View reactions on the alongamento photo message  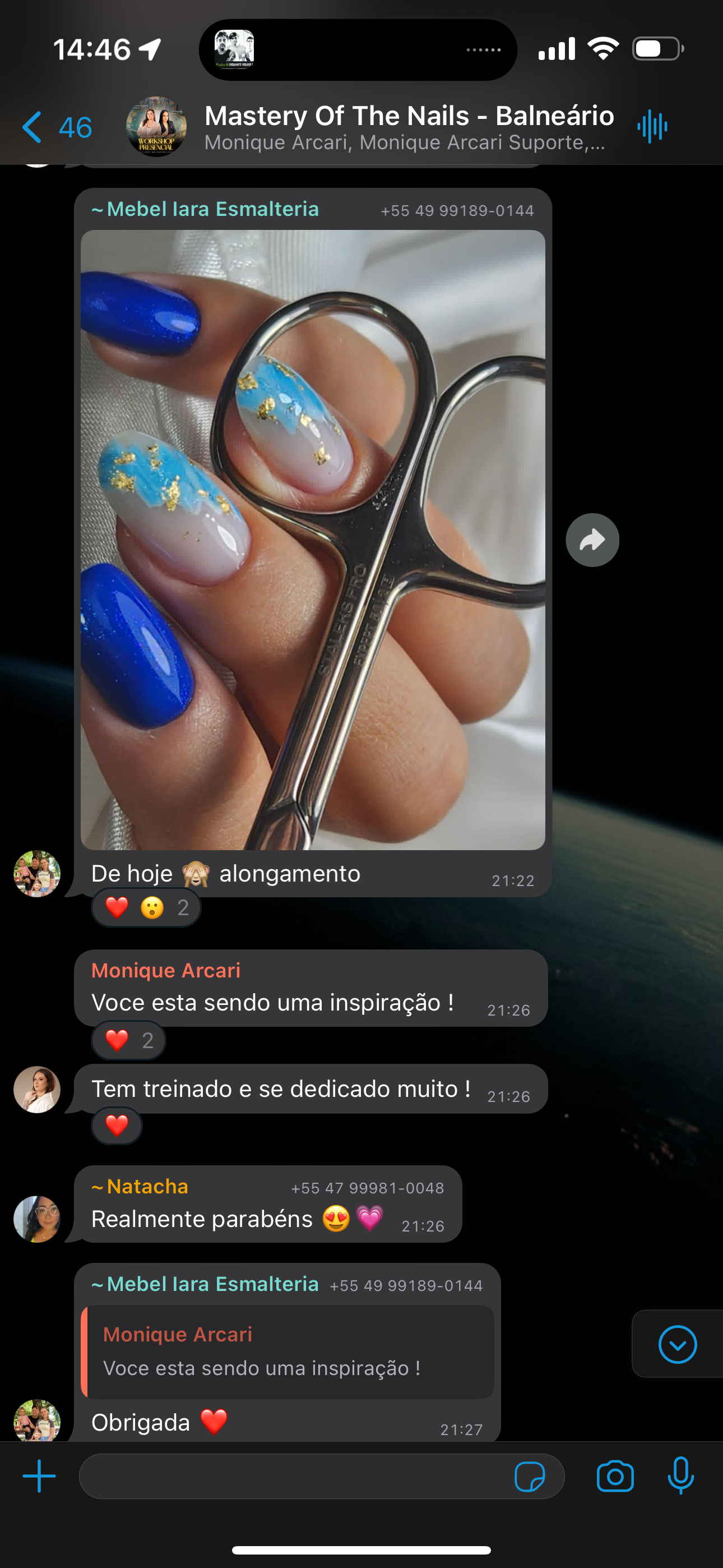[146, 907]
